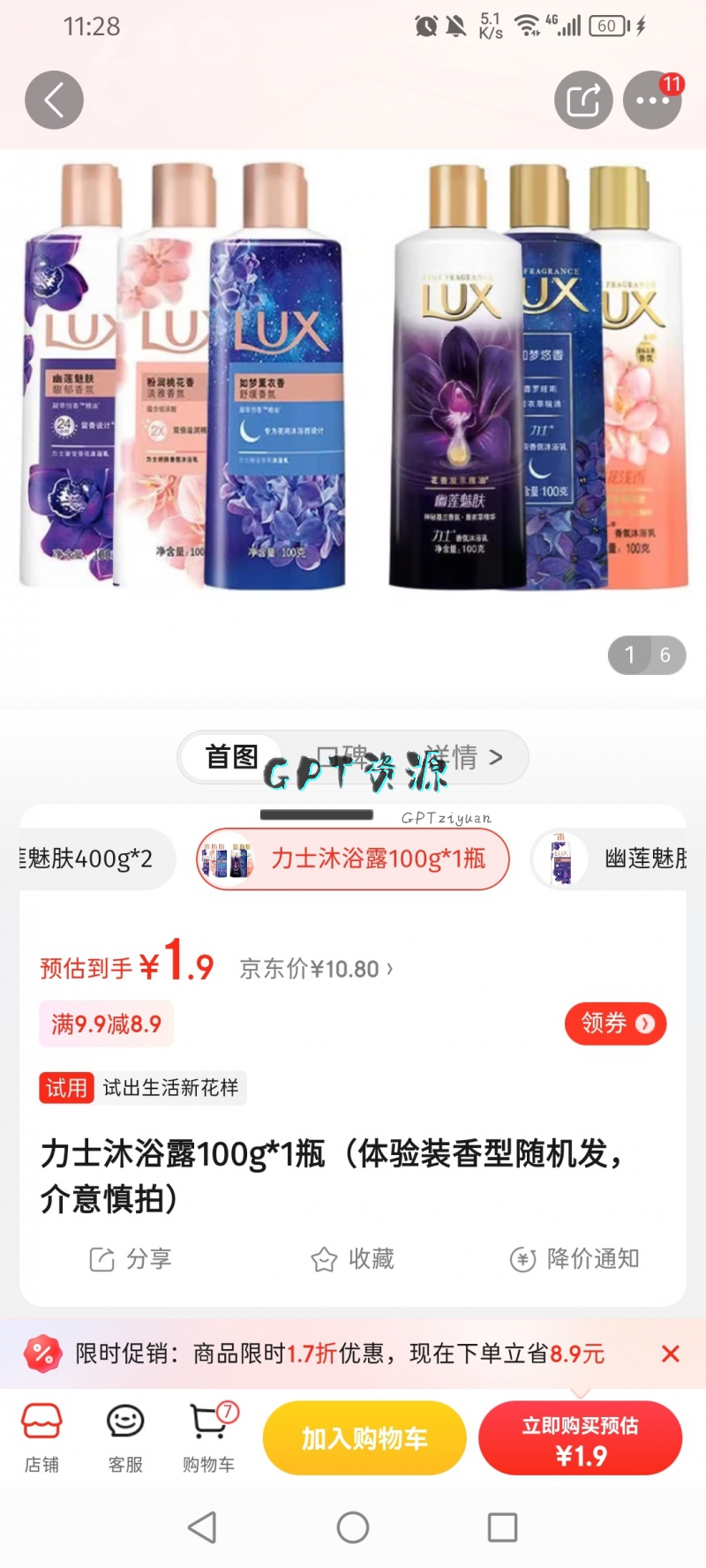Tap 加入购物车 to add to cart
The image size is (706, 1568).
(364, 1438)
